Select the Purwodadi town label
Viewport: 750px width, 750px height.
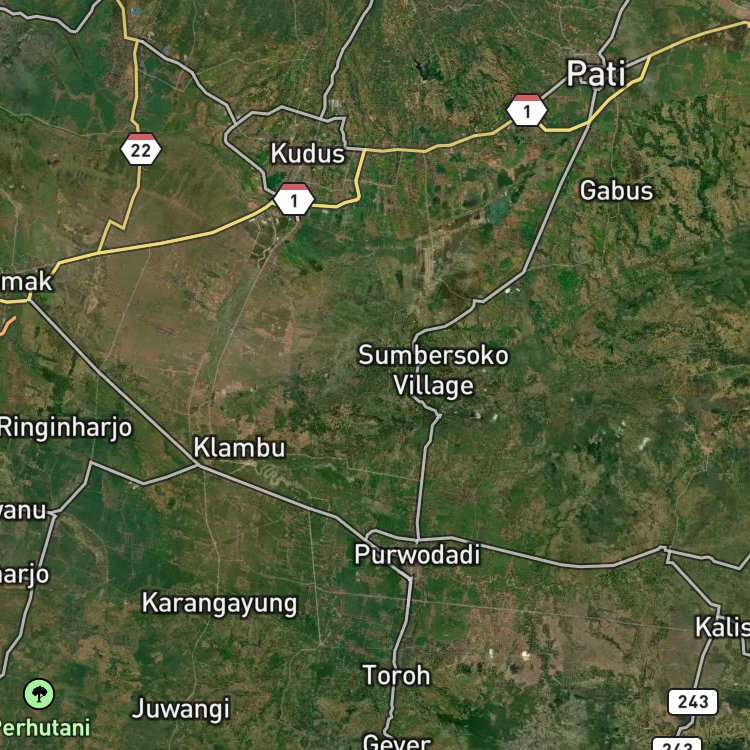[417, 554]
